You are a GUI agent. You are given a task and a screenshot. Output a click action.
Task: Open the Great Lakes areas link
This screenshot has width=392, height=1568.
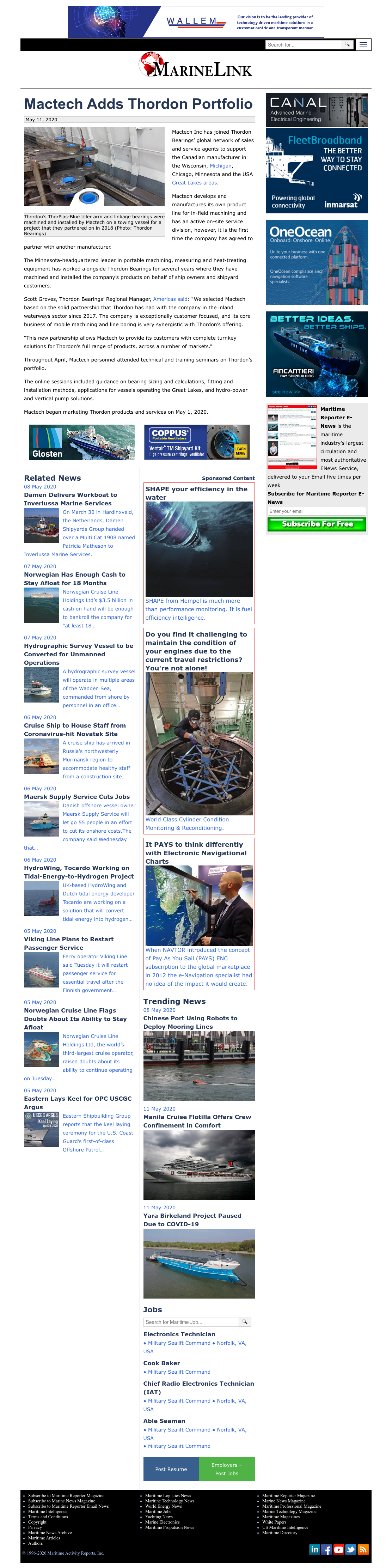pos(194,183)
